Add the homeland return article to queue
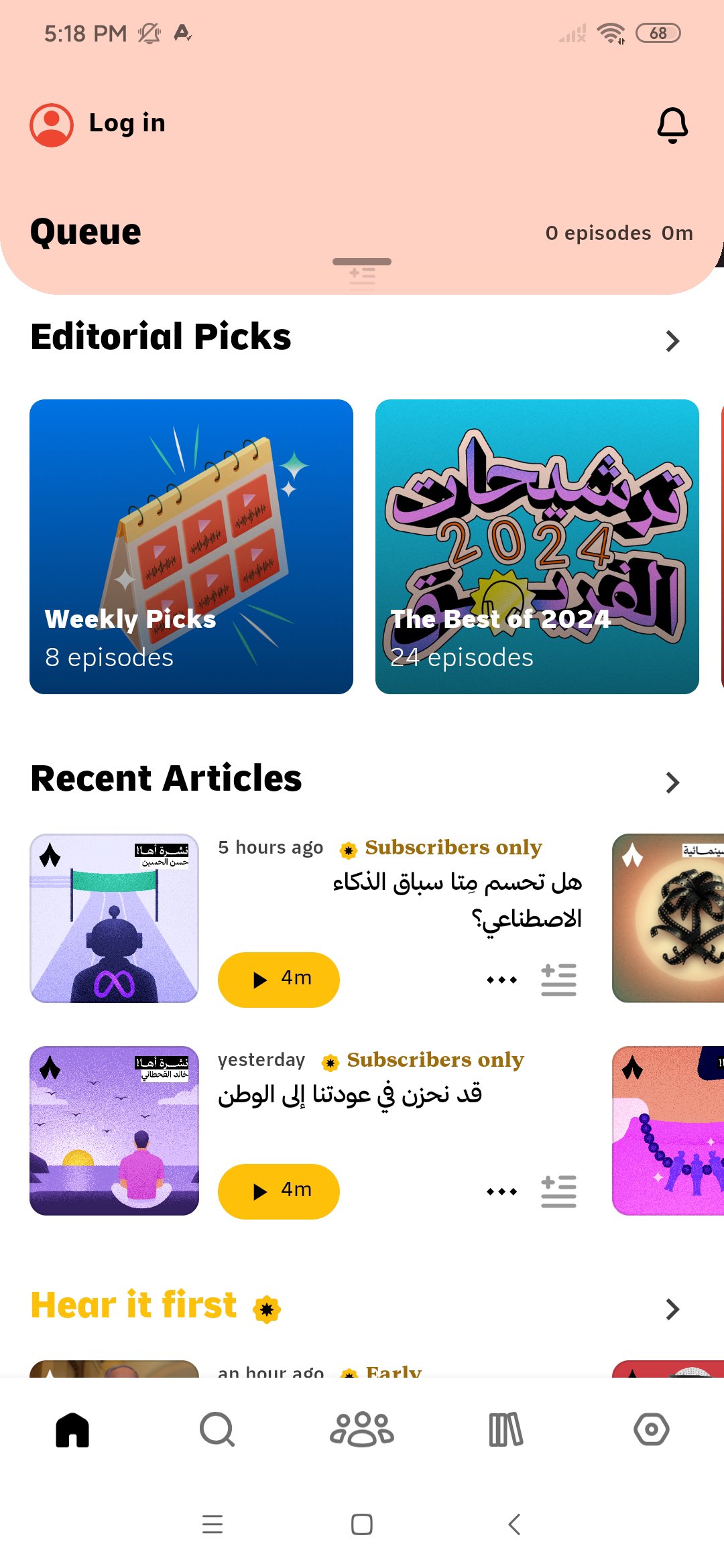724x1568 pixels. [558, 1190]
